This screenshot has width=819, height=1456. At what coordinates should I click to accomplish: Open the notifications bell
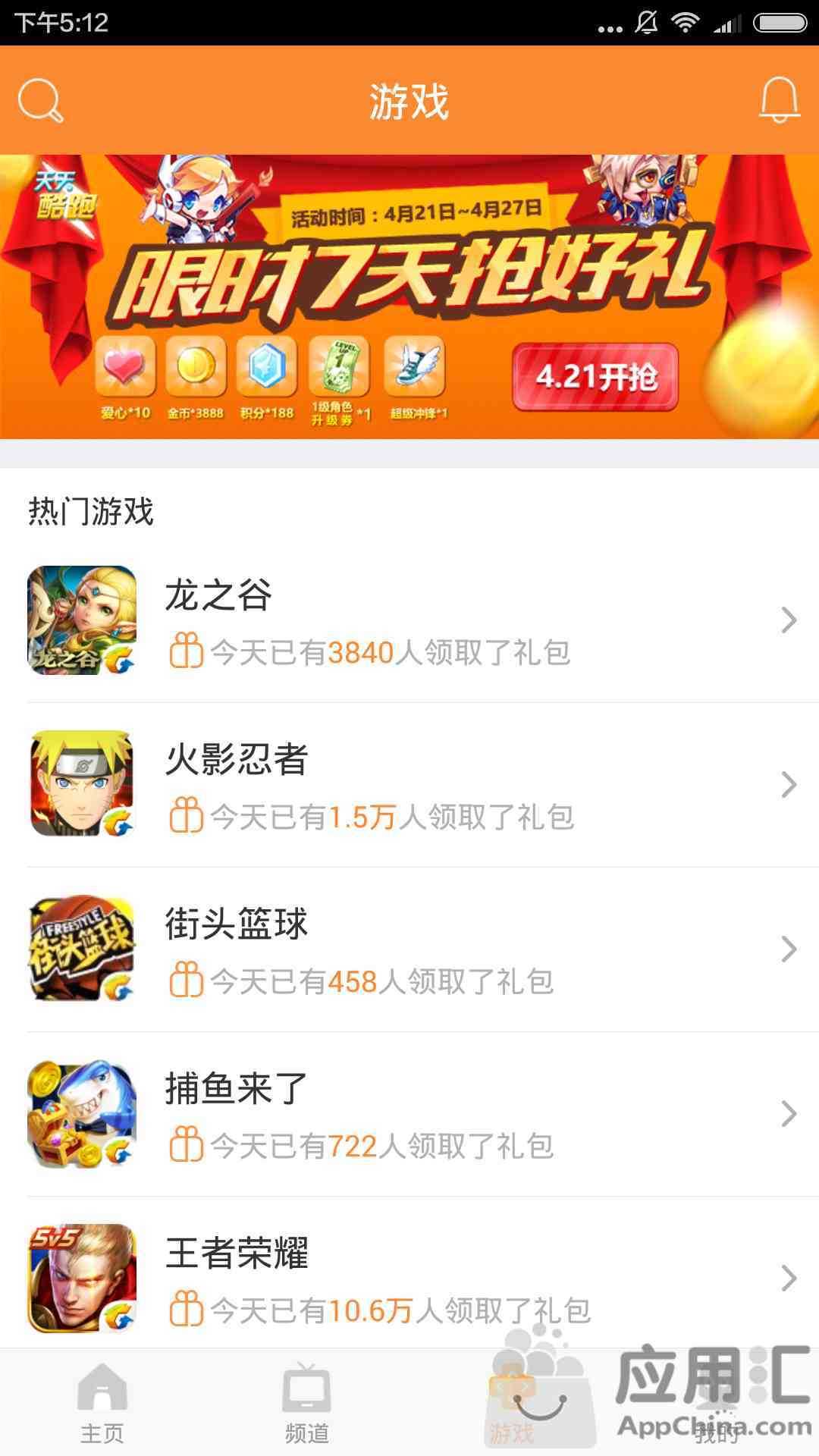click(779, 100)
